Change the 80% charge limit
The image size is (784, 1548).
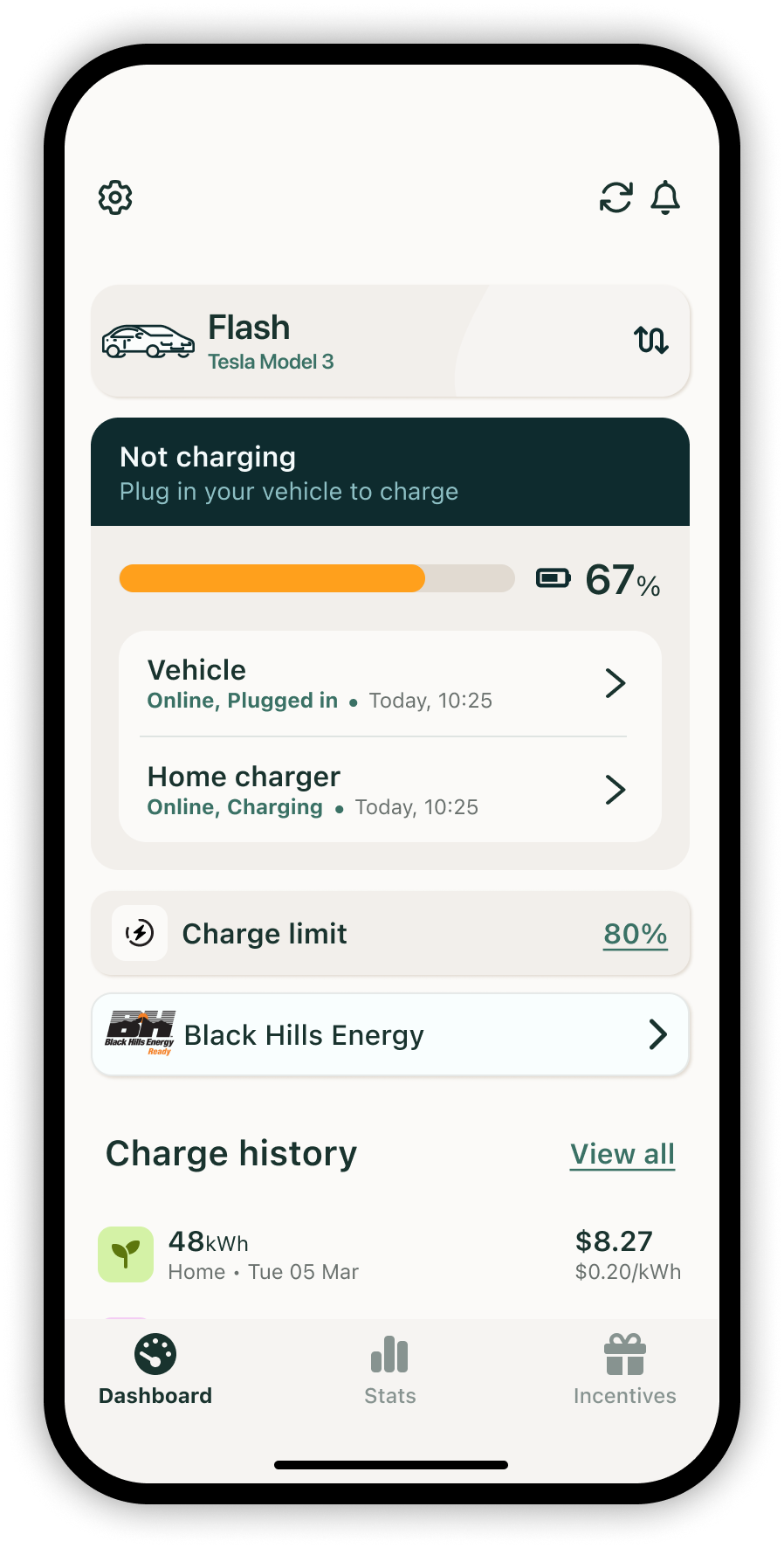point(635,934)
